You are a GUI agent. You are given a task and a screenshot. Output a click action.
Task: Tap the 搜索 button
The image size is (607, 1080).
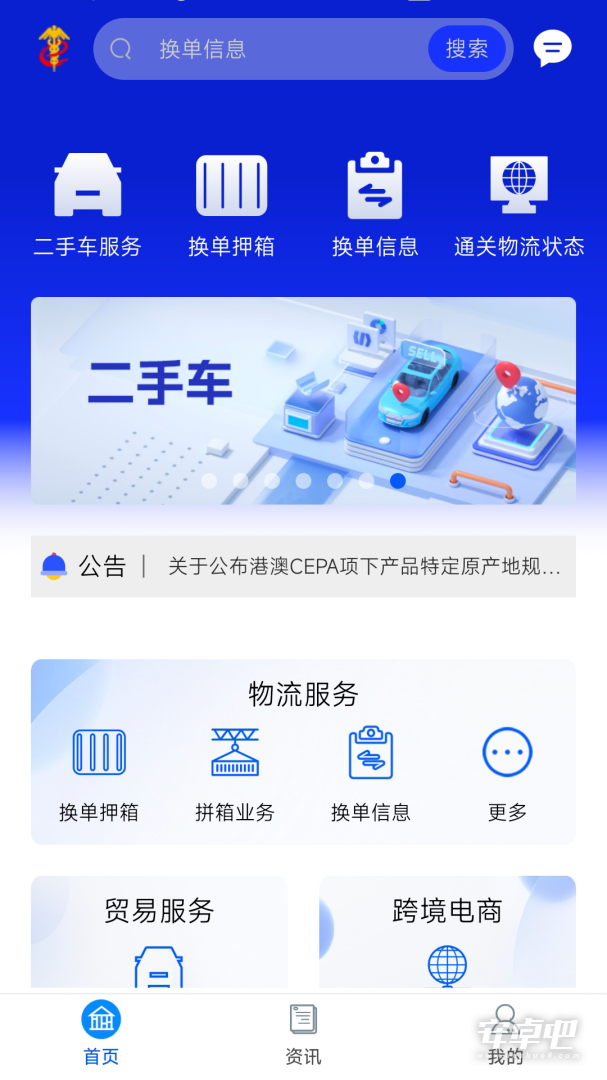[466, 49]
